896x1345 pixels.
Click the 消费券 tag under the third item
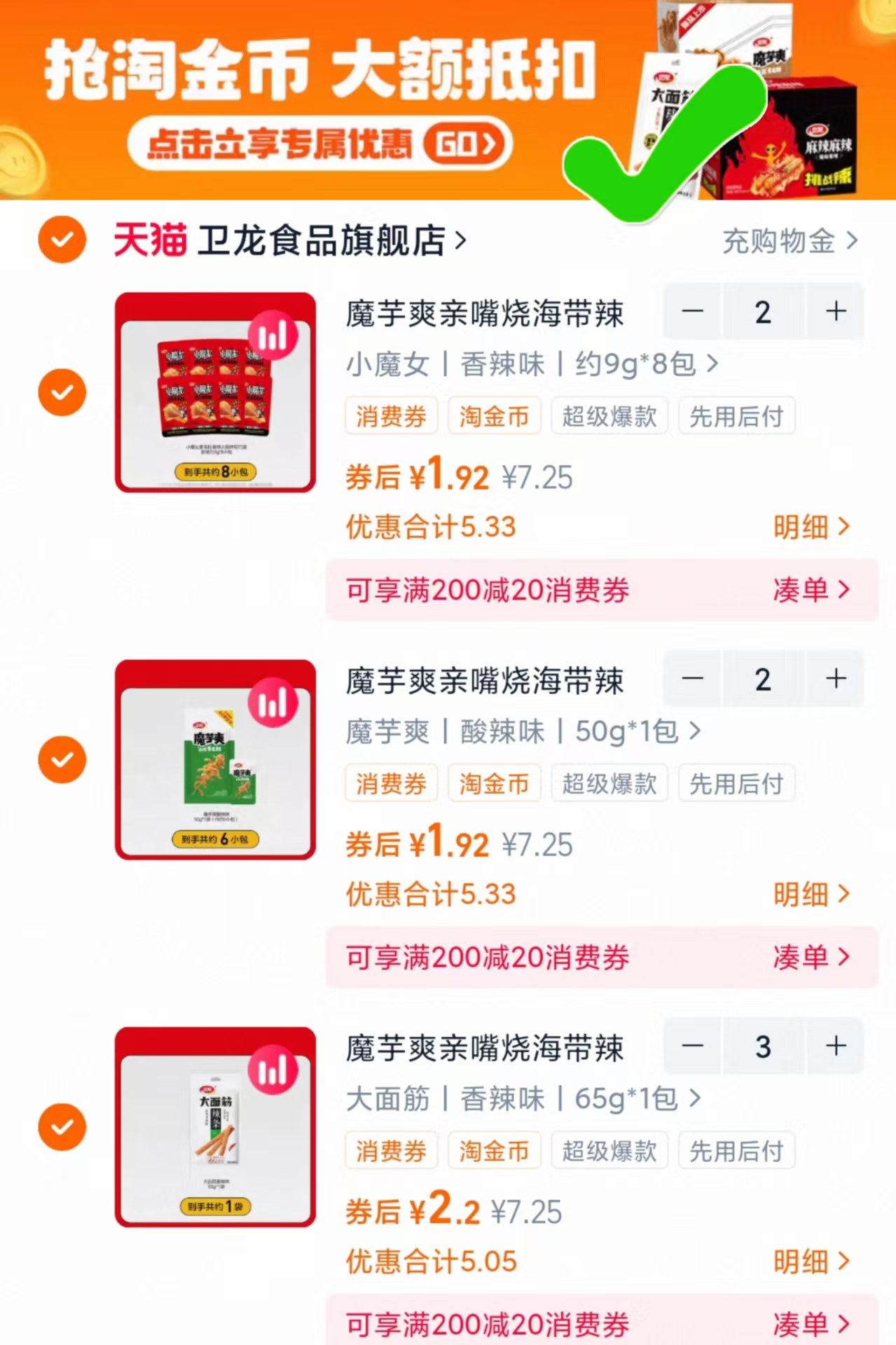(x=391, y=1150)
